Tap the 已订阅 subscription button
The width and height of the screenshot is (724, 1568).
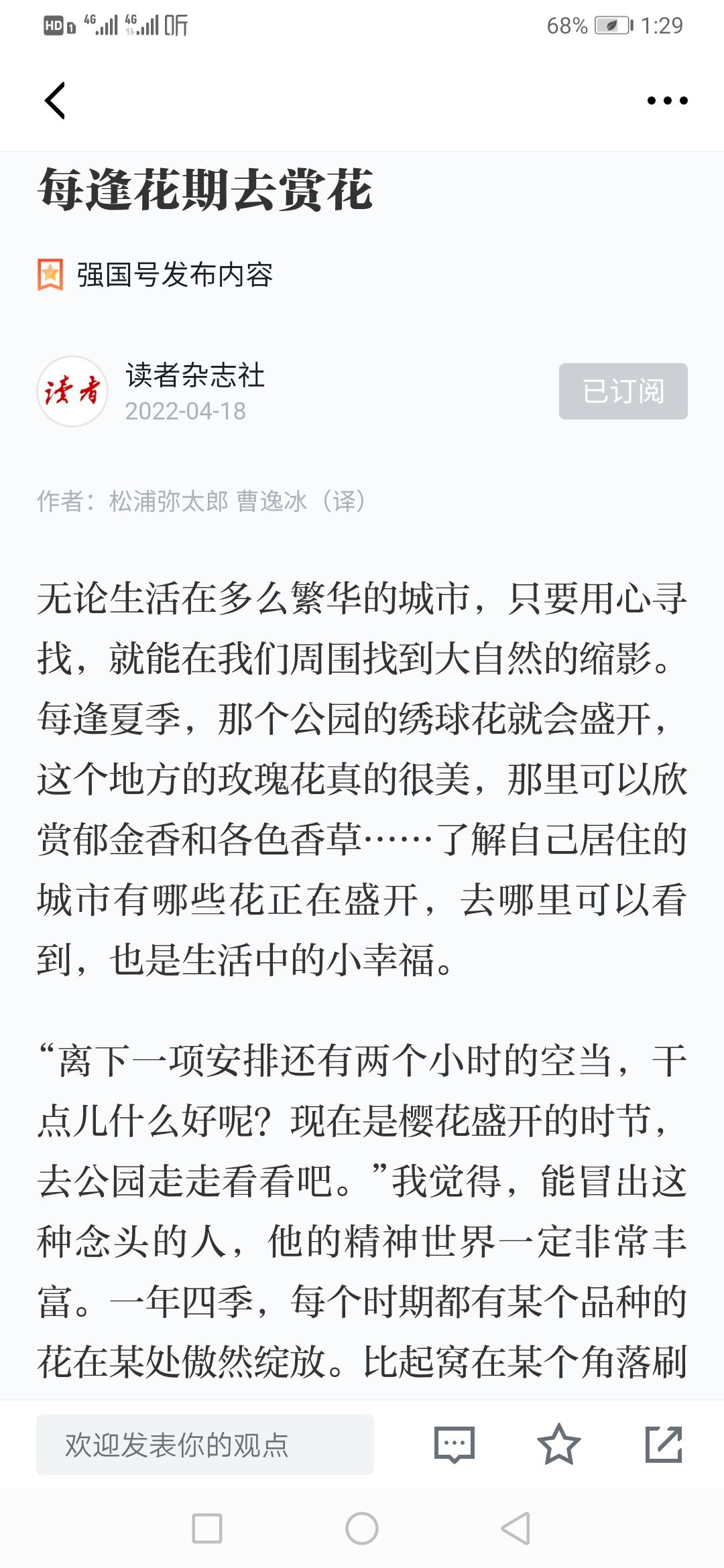tap(623, 391)
